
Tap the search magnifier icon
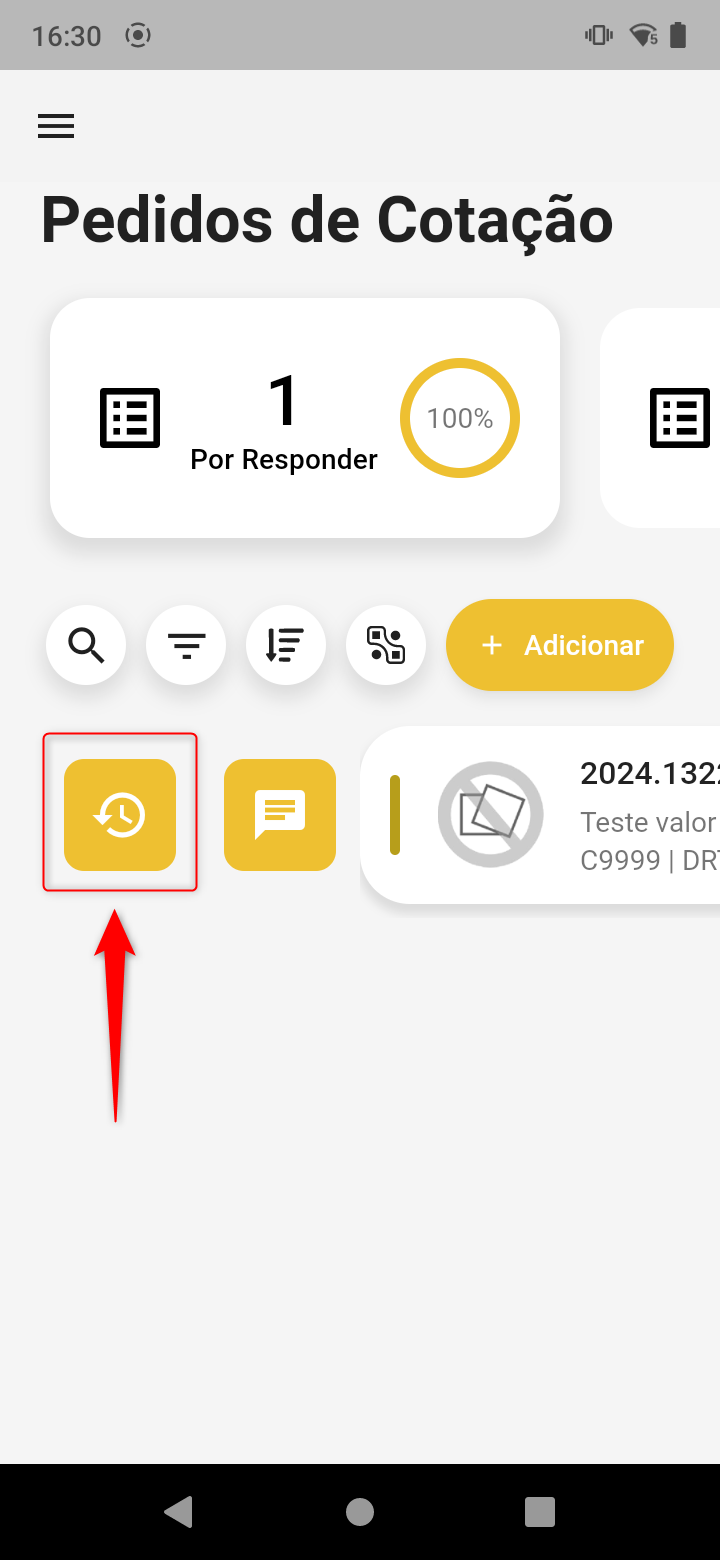pyautogui.click(x=86, y=645)
